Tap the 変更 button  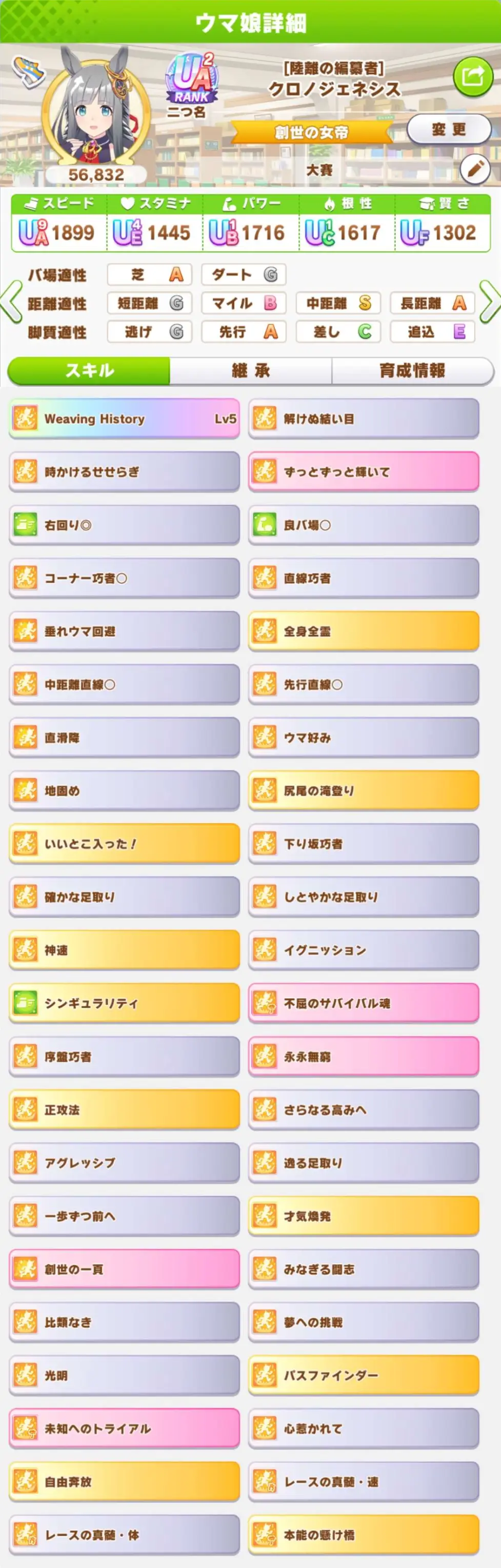[x=448, y=130]
